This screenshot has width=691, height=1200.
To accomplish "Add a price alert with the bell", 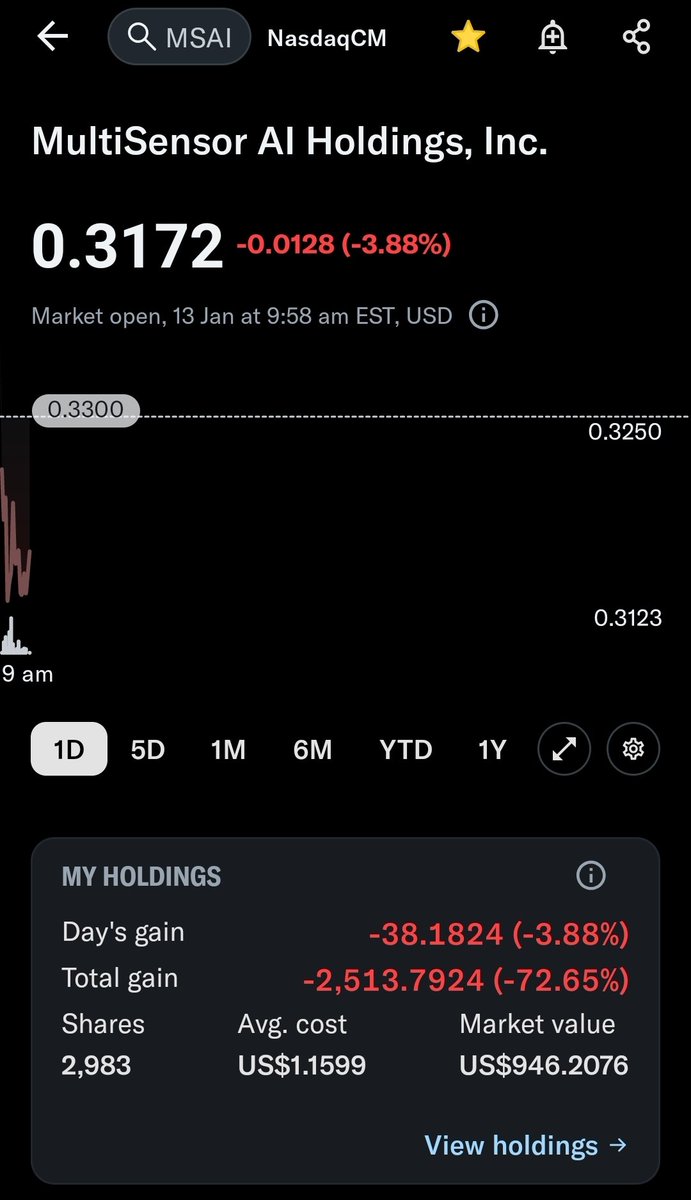I will tap(552, 38).
